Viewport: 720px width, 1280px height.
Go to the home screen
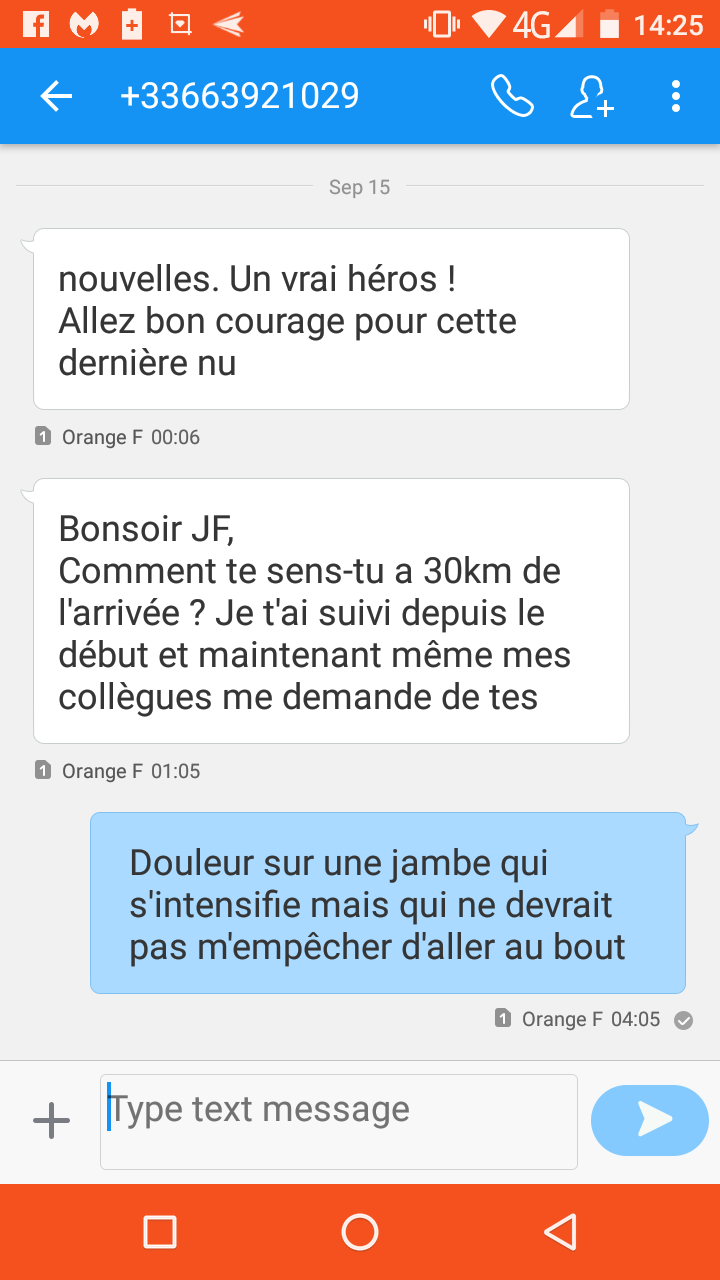point(360,1232)
